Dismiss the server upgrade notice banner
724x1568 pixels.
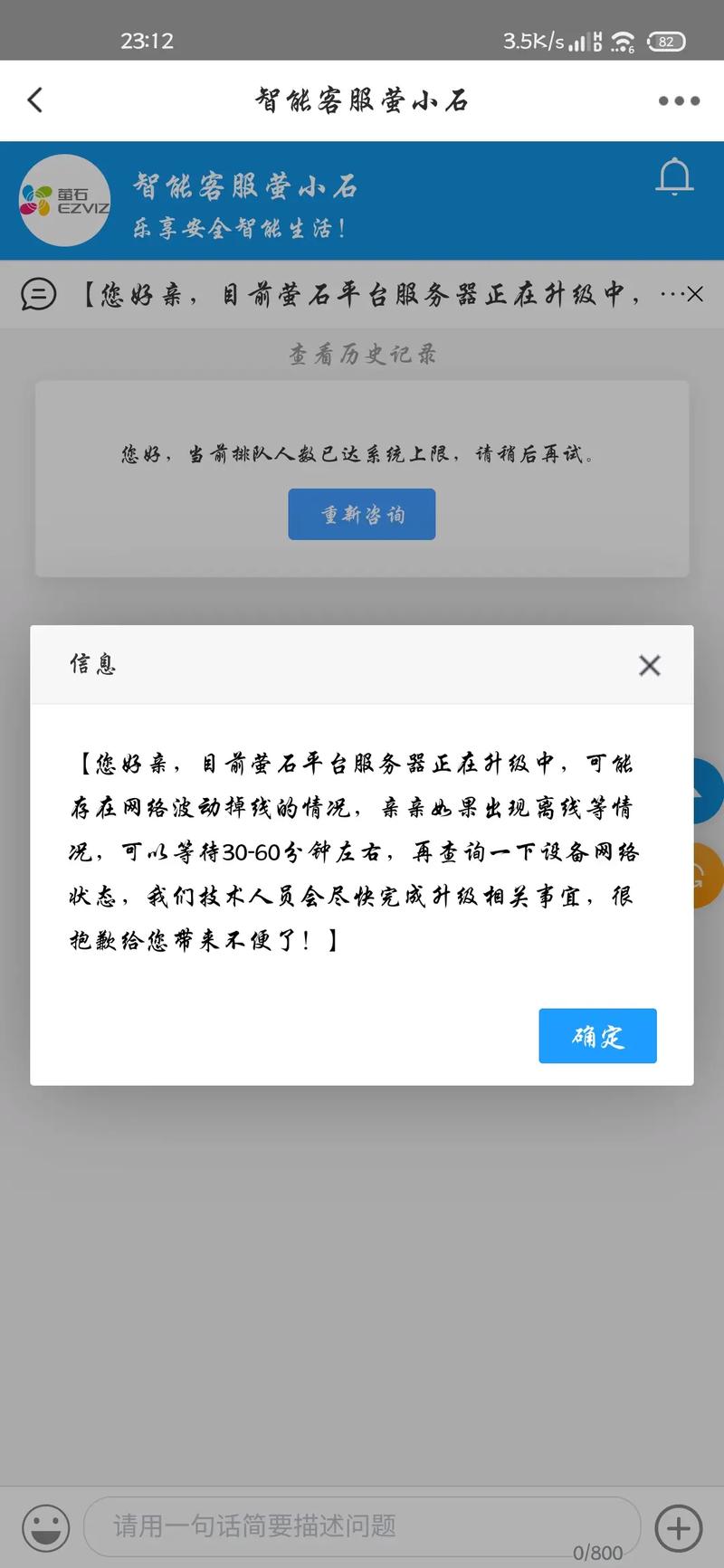(x=695, y=294)
